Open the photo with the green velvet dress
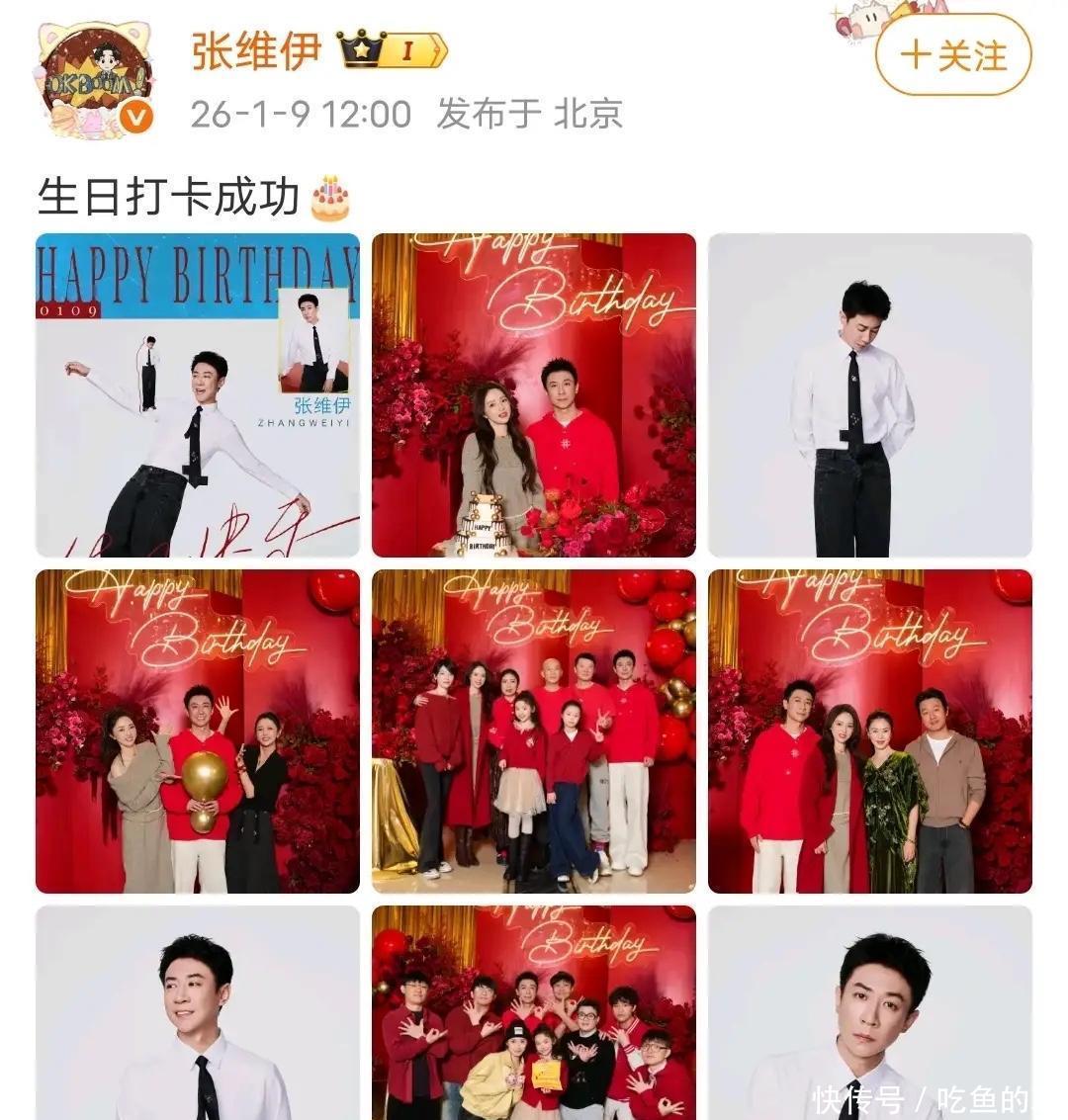 (x=870, y=732)
